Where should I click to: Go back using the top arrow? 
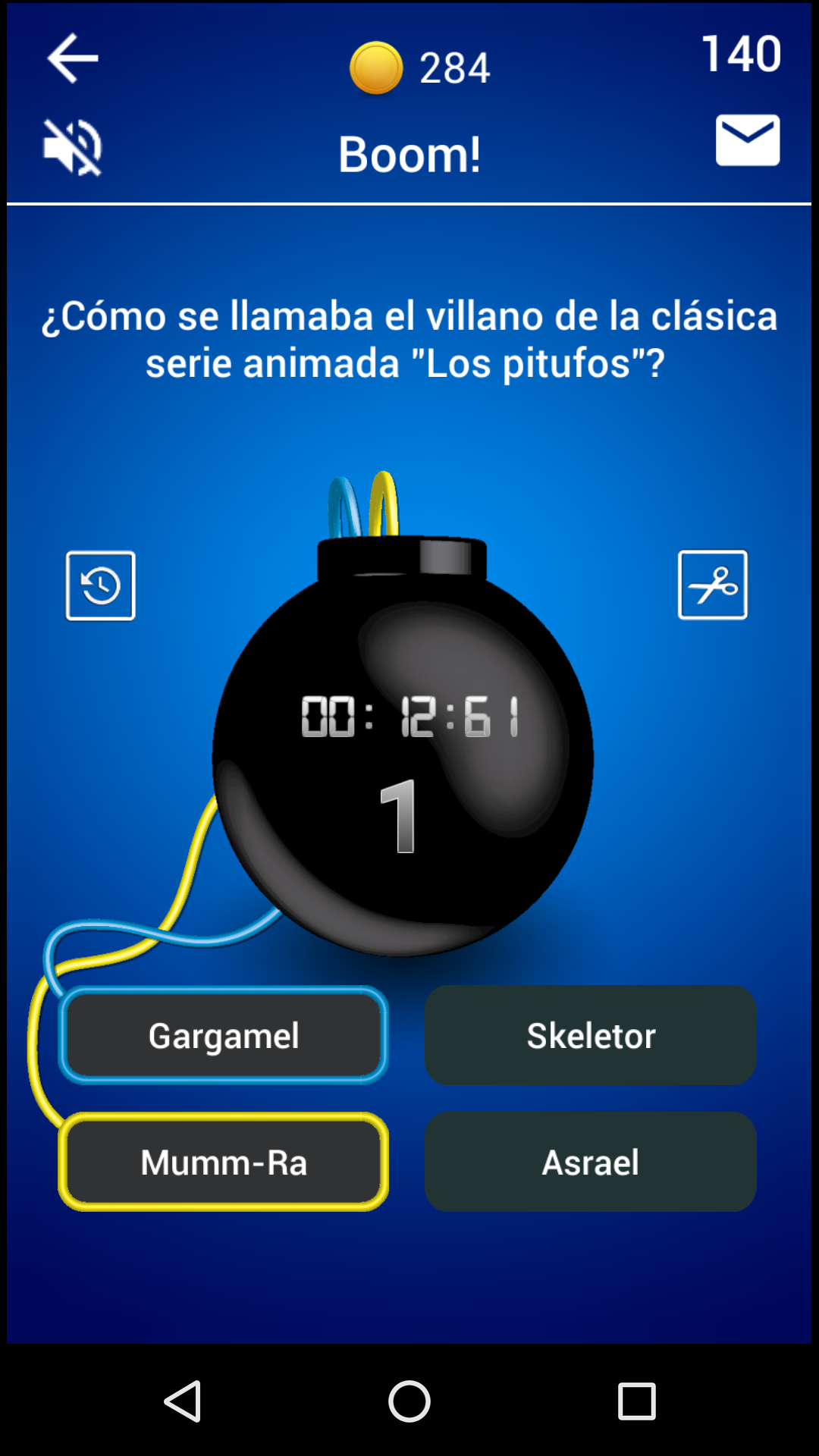pyautogui.click(x=73, y=58)
